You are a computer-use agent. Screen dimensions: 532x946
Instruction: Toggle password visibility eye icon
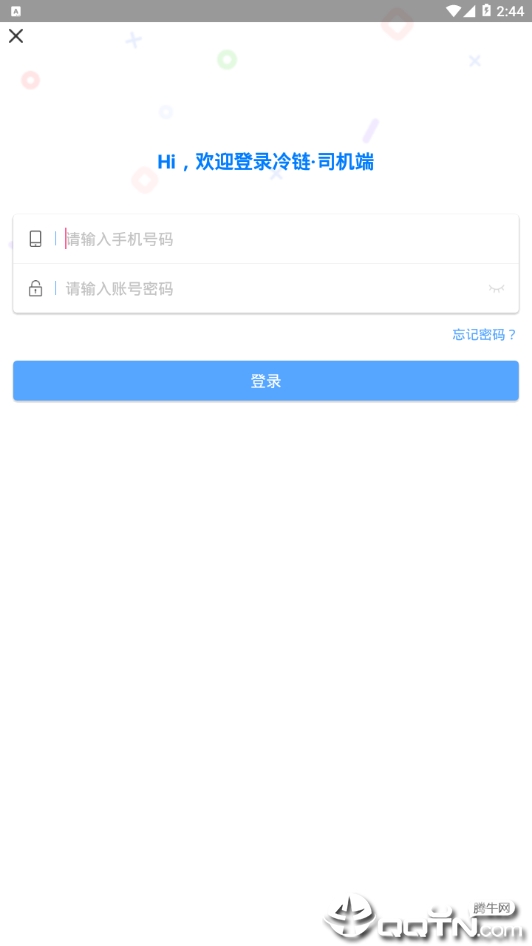point(496,288)
